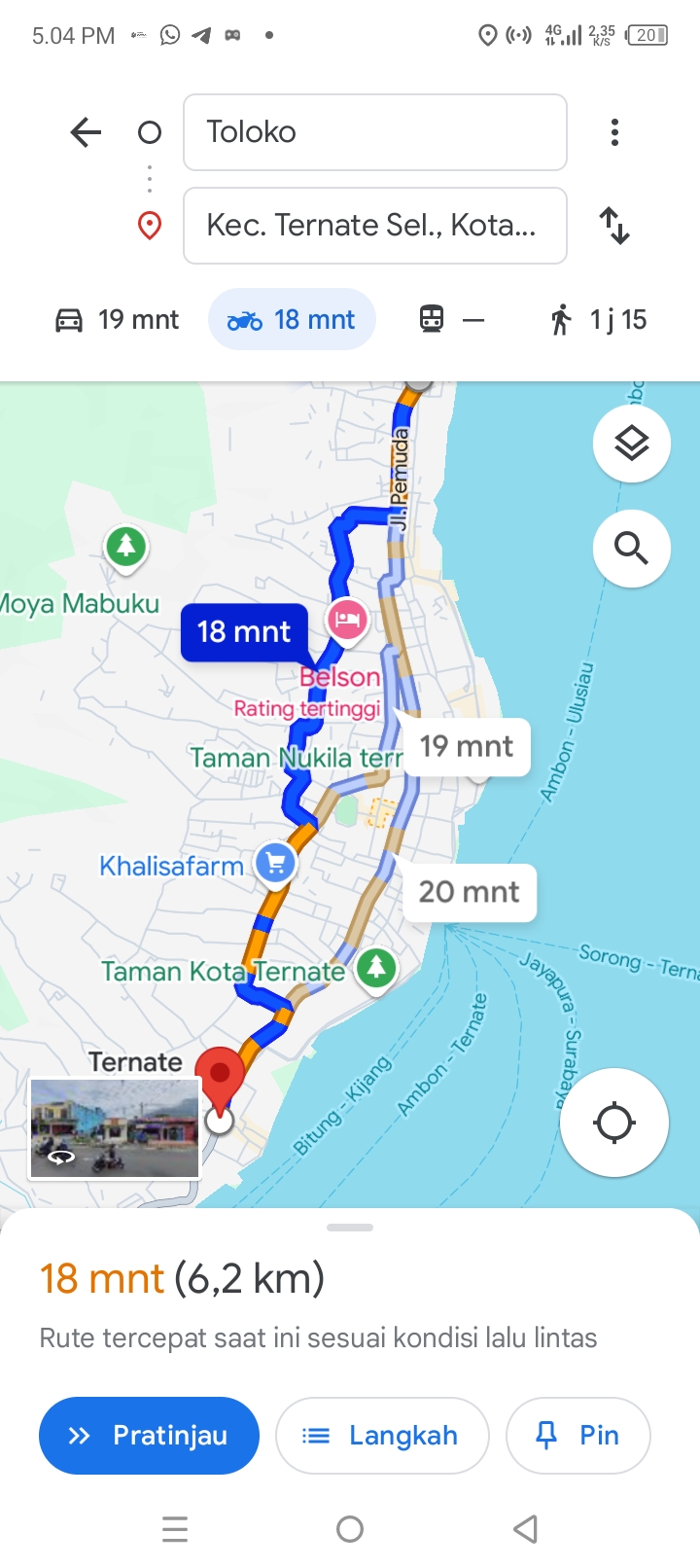Screen dimensions: 700x1568
Task: Start the Pratinjau route preview
Action: [x=149, y=1436]
